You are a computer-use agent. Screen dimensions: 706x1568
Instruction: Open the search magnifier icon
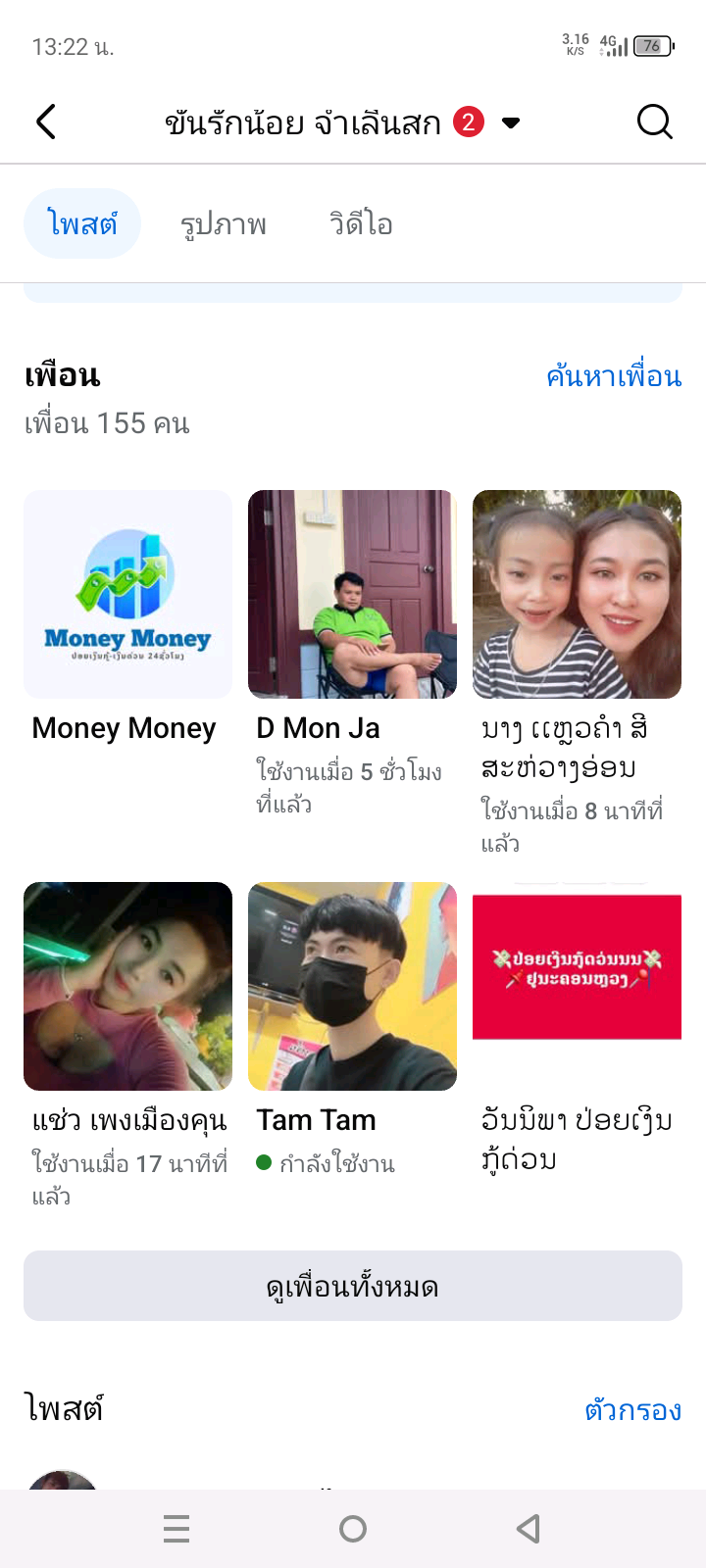pos(654,122)
